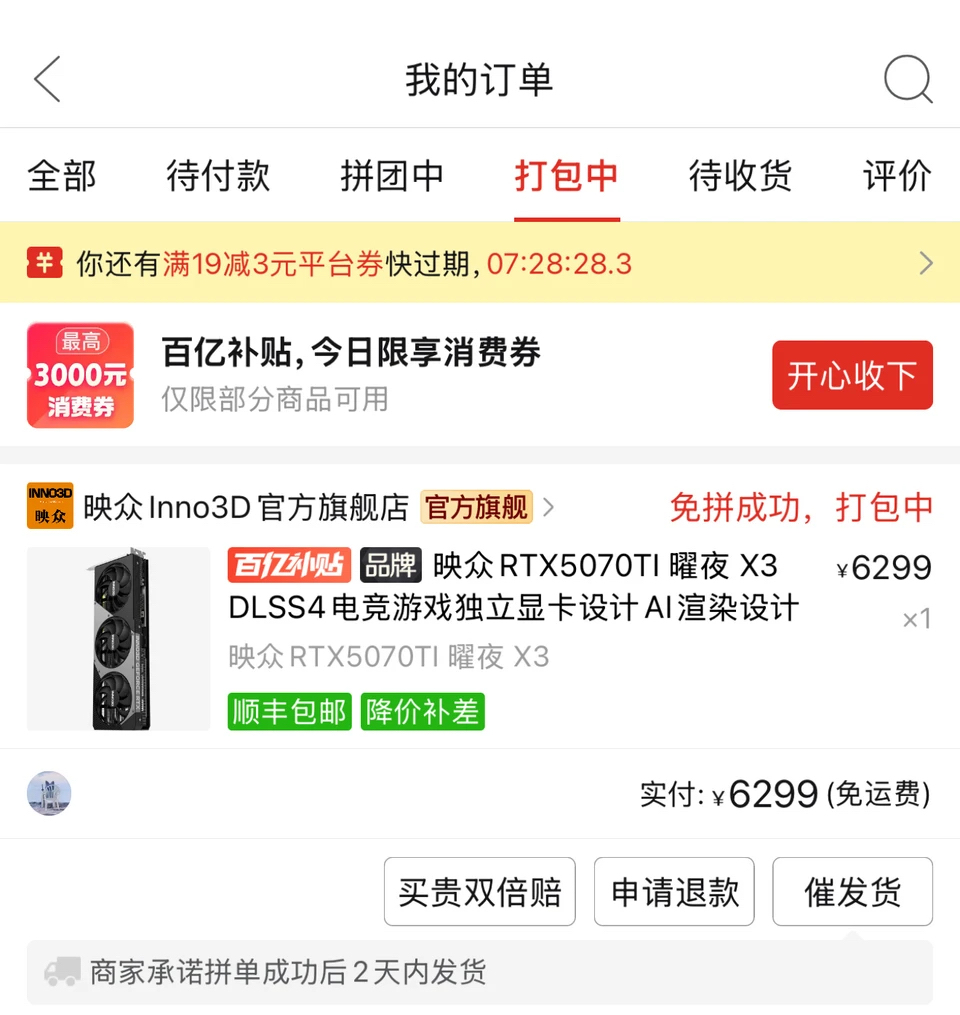
Task: Open the search on the orders page
Action: pos(907,80)
